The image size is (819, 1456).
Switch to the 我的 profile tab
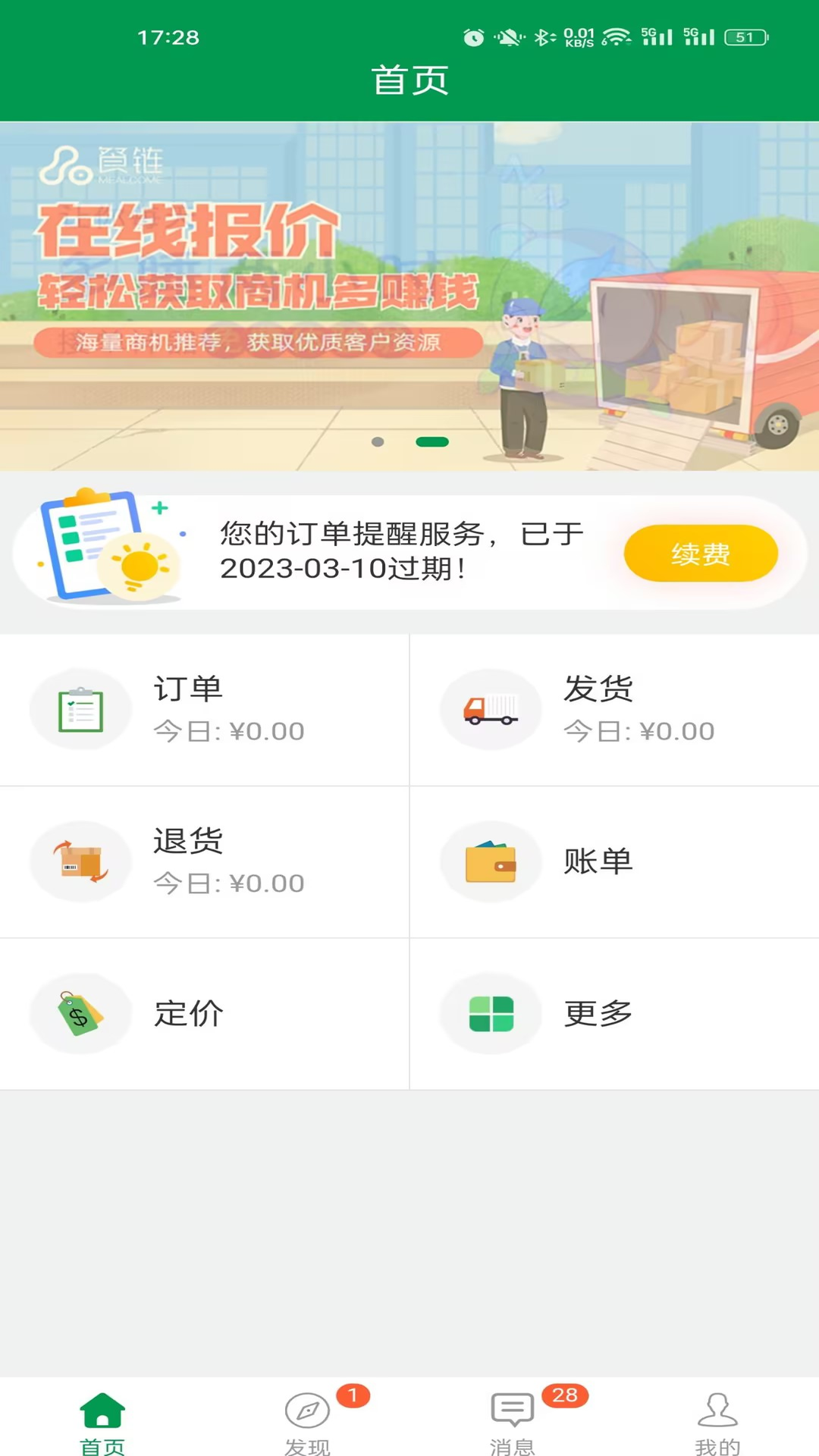(x=717, y=1421)
